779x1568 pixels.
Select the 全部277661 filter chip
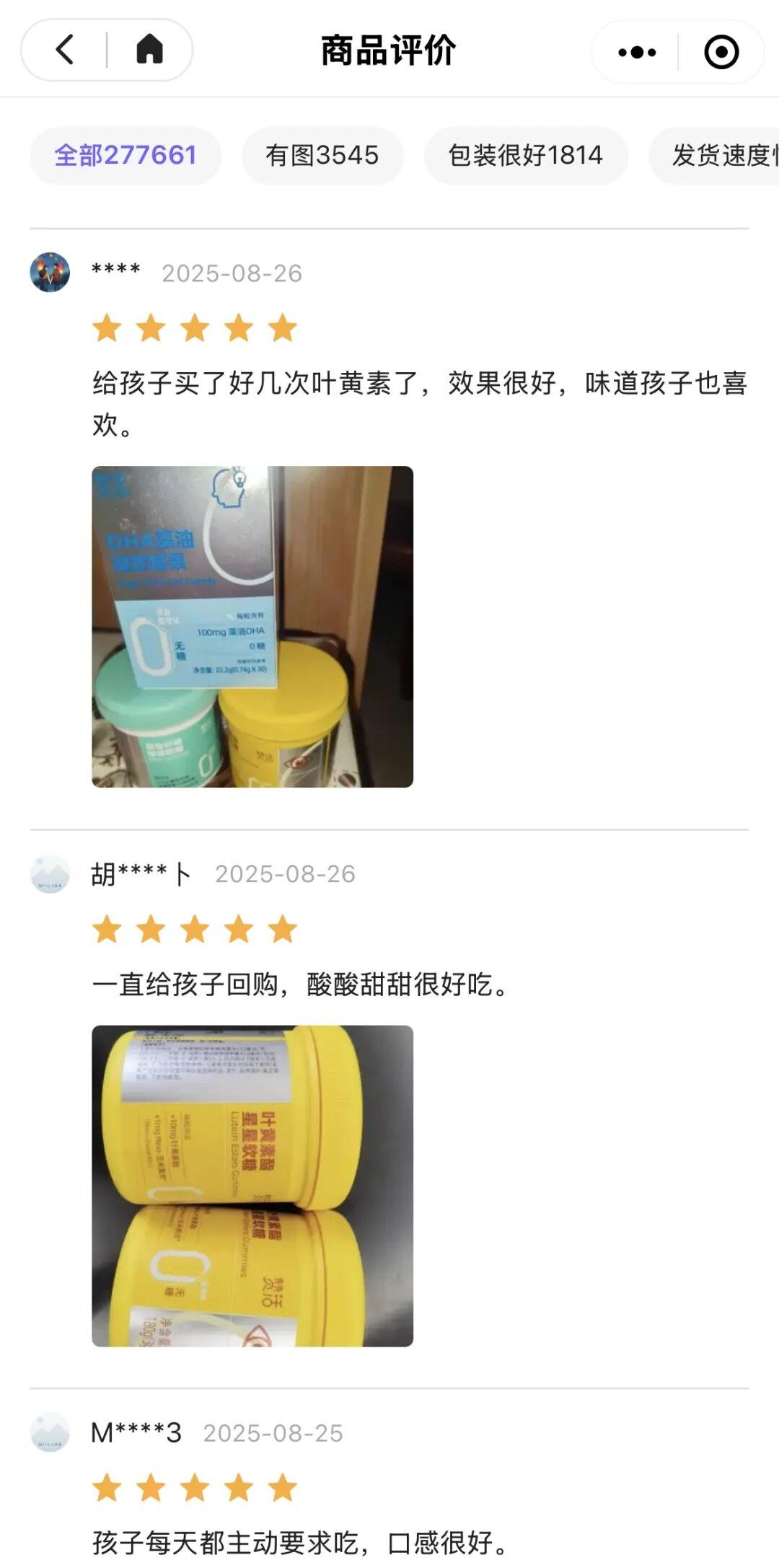pyautogui.click(x=126, y=156)
